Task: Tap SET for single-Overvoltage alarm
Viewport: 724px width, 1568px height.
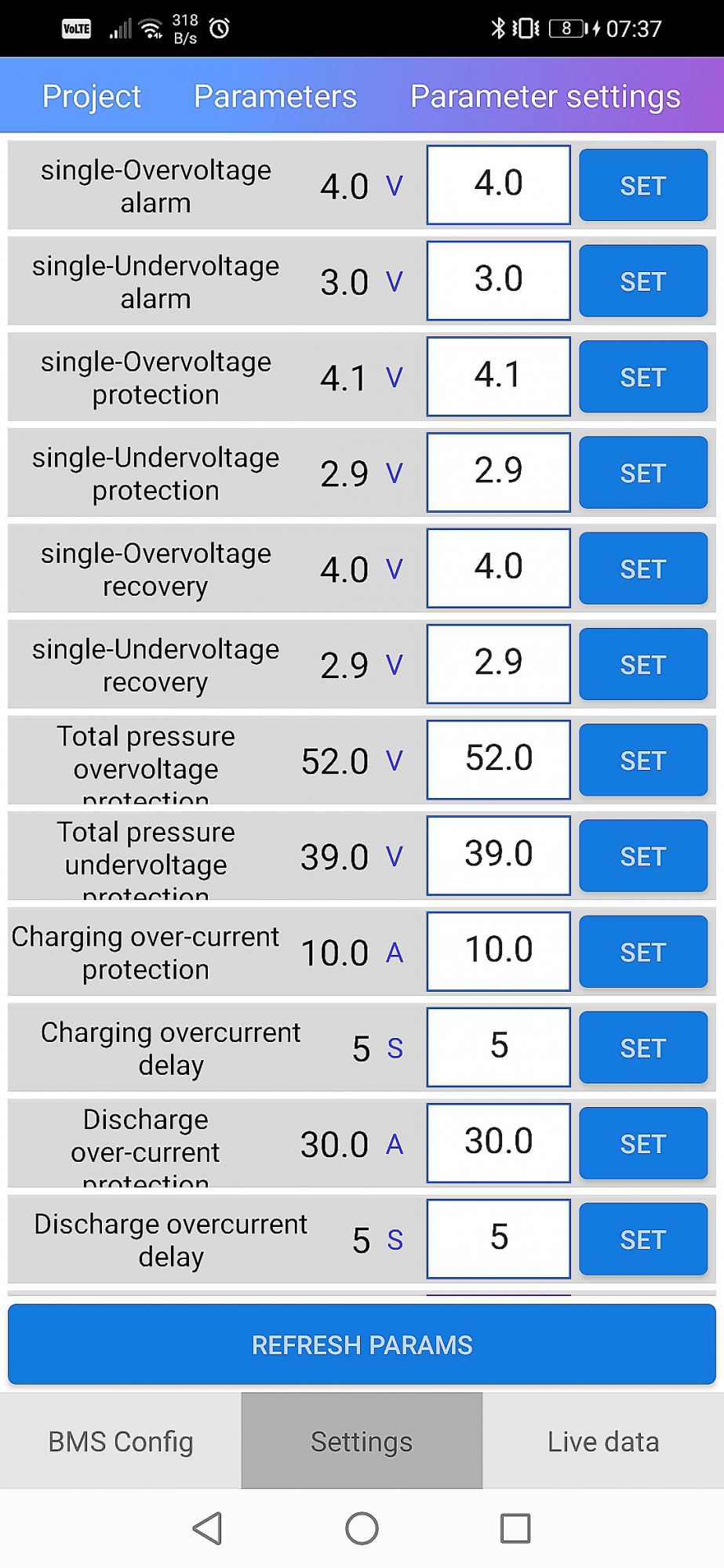Action: 643,185
